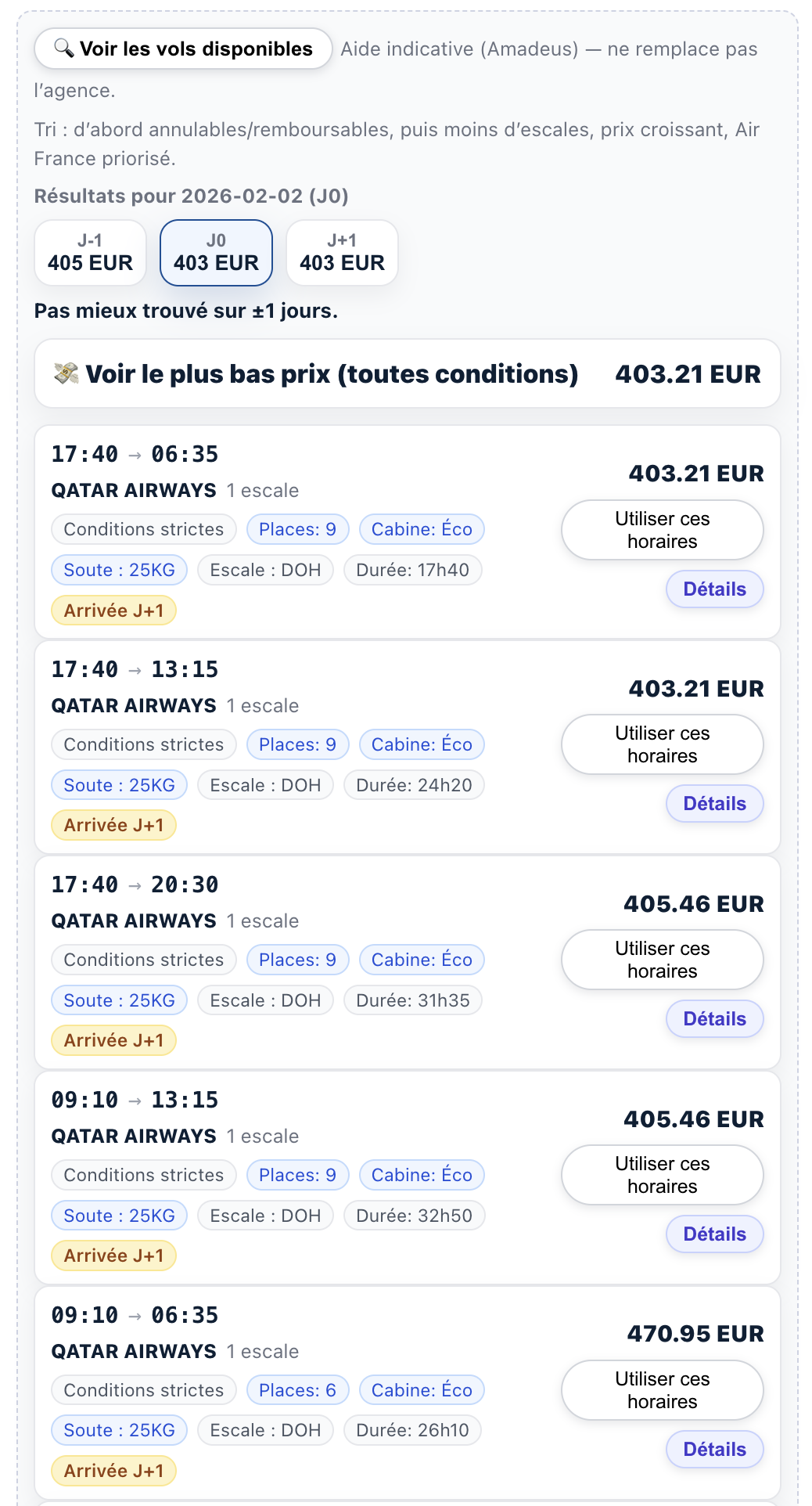
Task: Toggle 'Conditions strictes' on the 17:40→20:30 flight
Action: [x=142, y=960]
